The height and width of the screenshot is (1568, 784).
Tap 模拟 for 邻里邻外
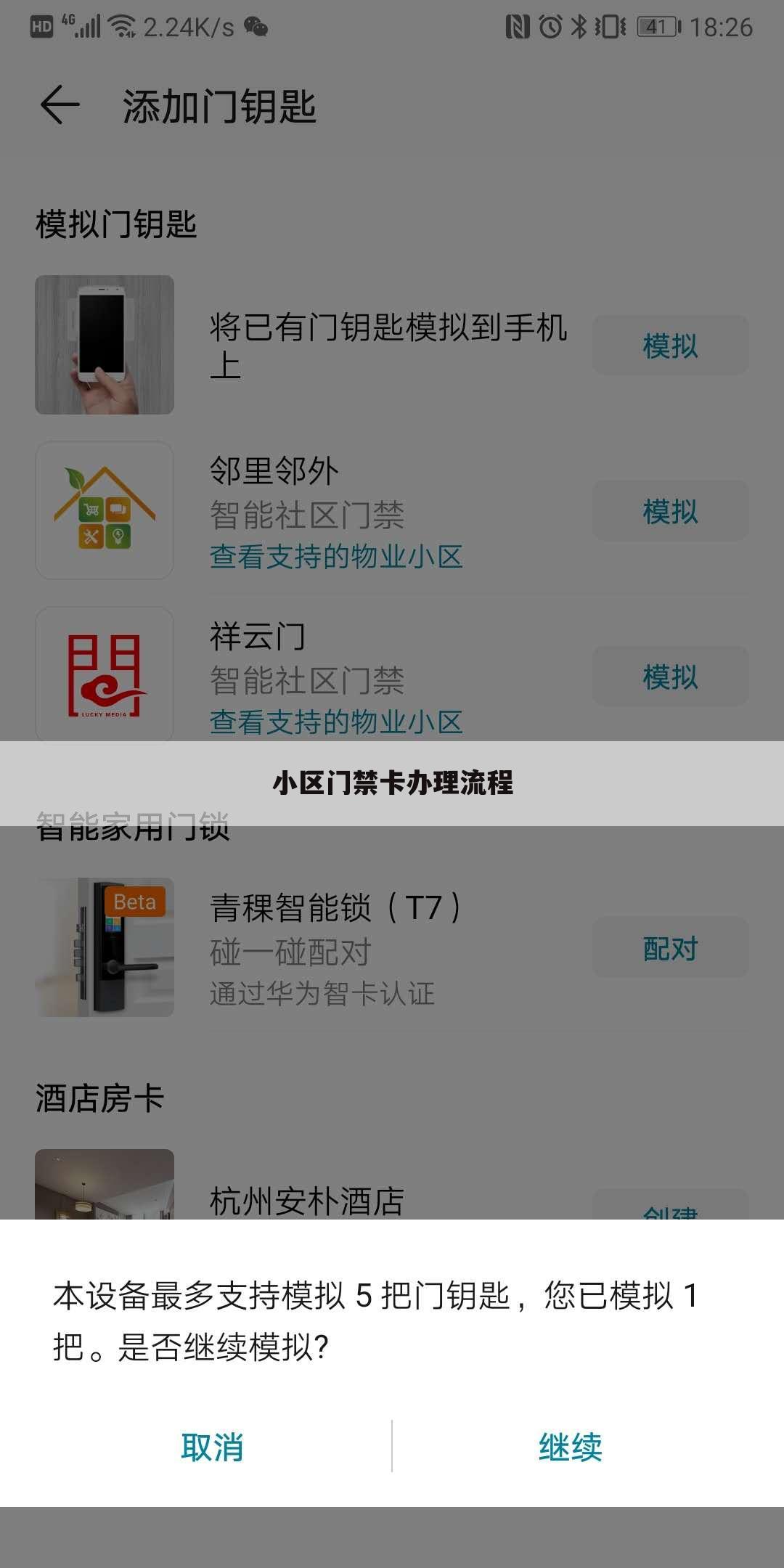pyautogui.click(x=670, y=511)
